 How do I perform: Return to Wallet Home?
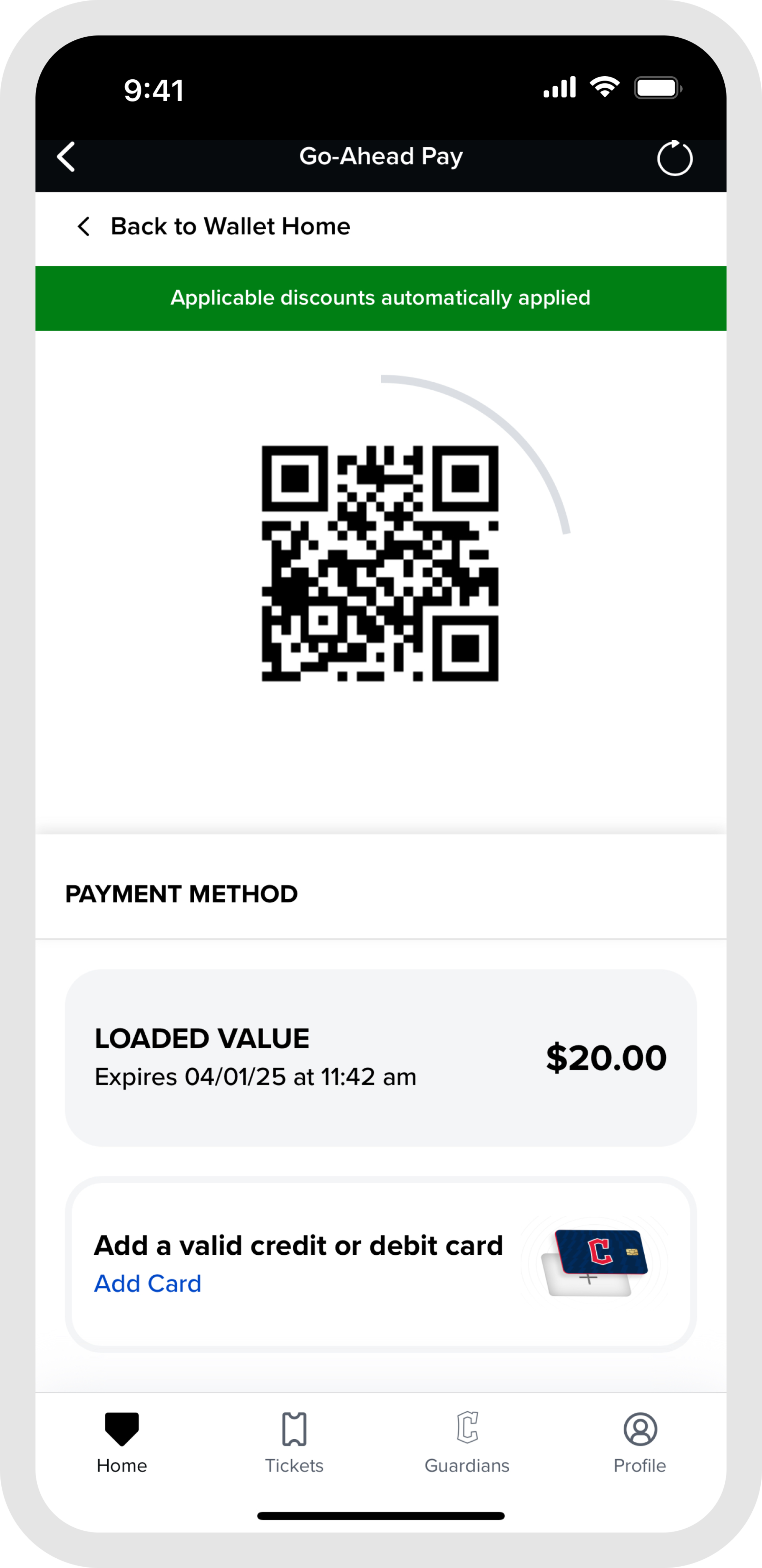tap(213, 226)
